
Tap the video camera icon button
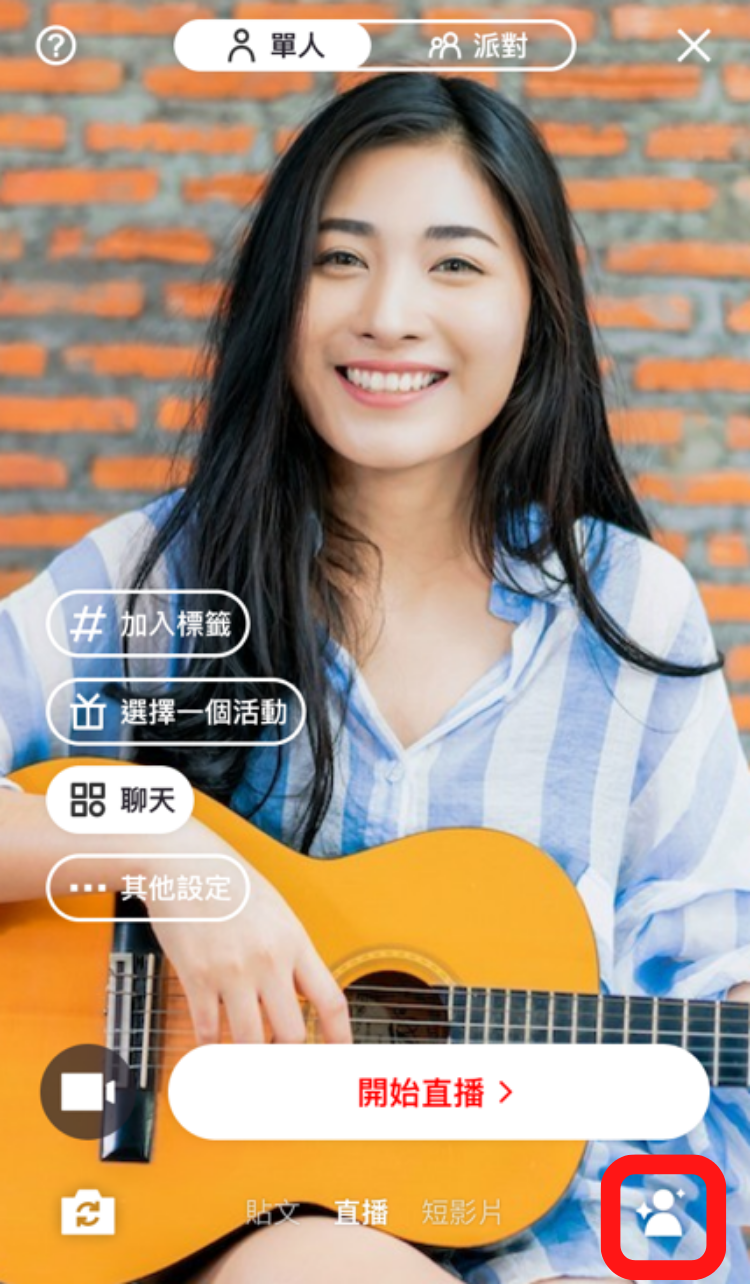point(87,1092)
